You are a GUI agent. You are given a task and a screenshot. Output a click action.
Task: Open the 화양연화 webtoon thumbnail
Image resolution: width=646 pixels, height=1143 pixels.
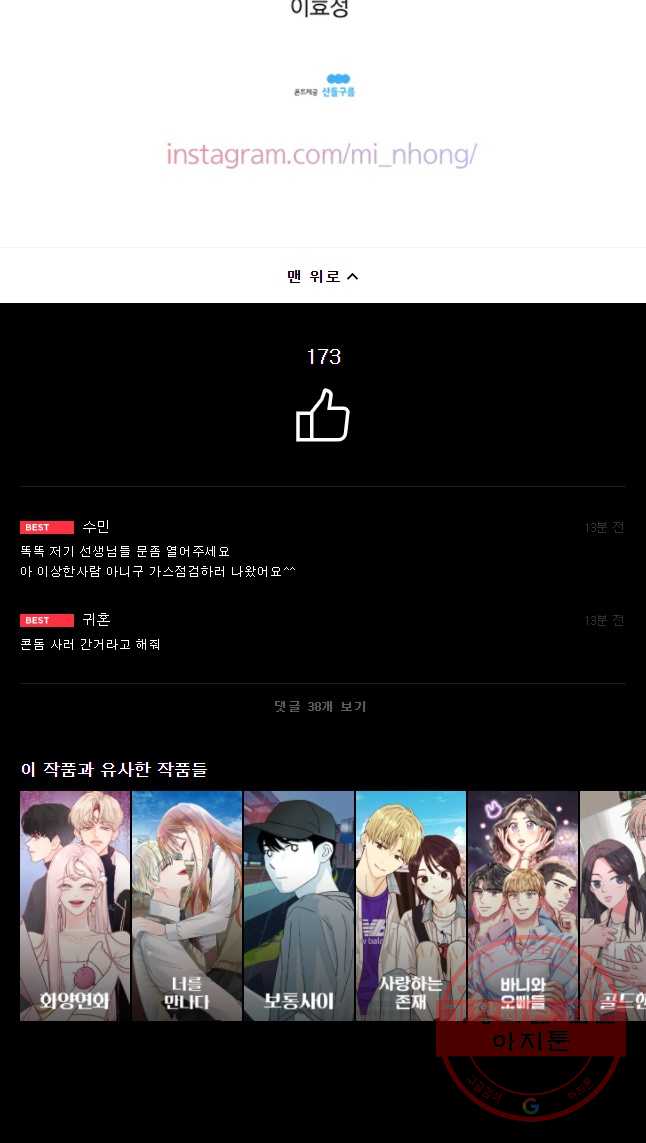tap(75, 905)
